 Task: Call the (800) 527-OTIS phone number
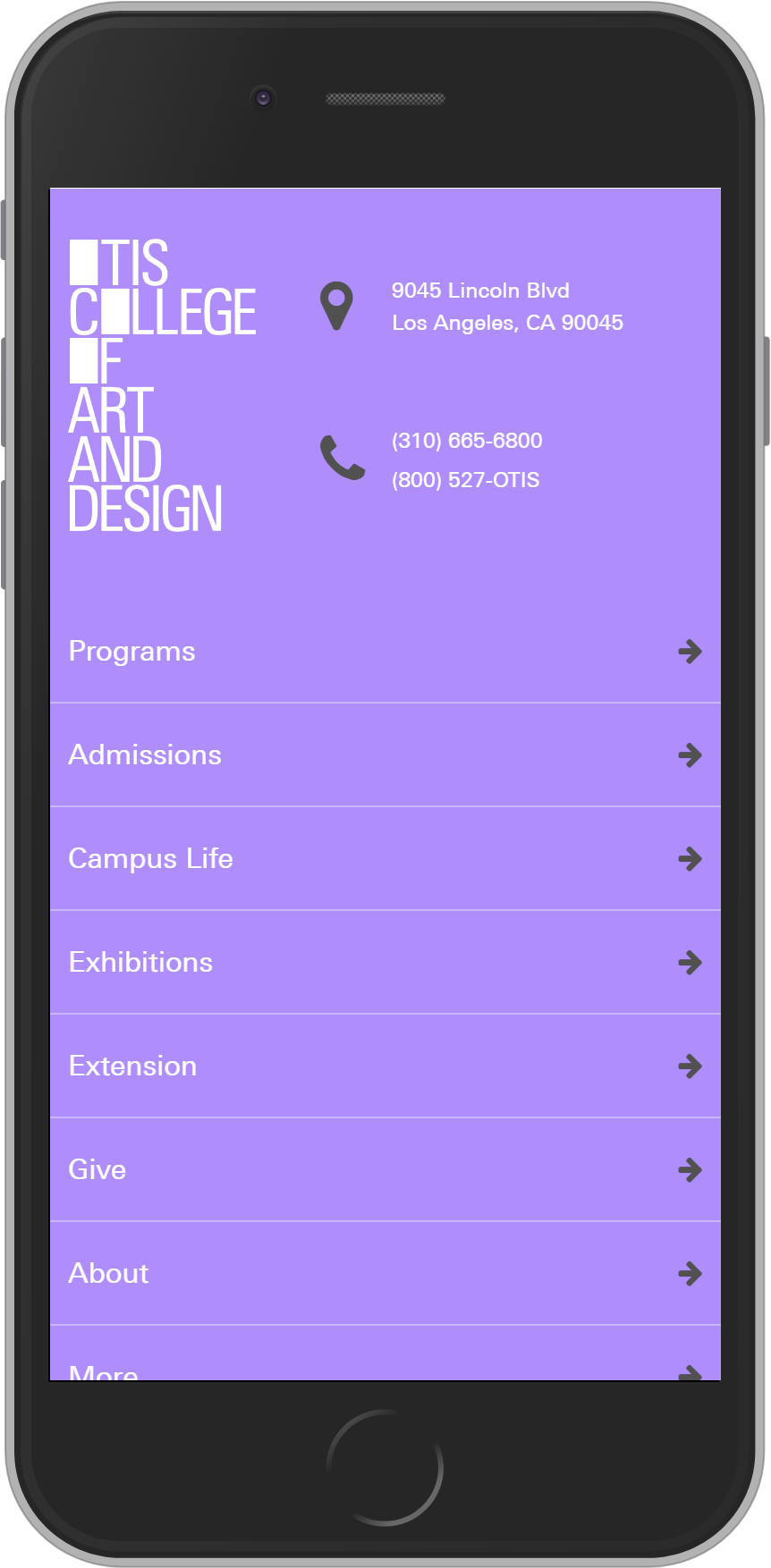tap(464, 479)
